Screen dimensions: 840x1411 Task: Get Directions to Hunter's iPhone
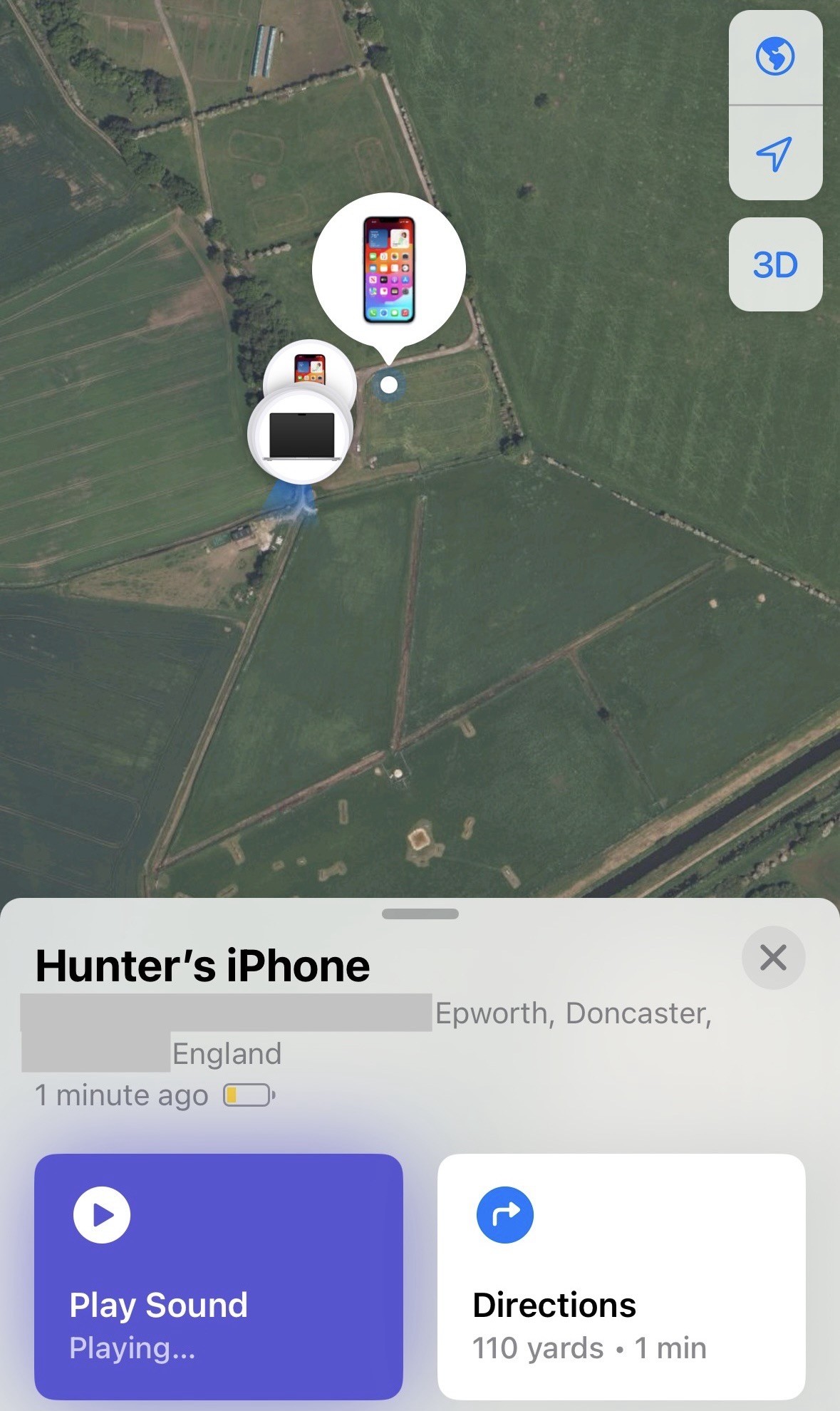click(621, 1276)
